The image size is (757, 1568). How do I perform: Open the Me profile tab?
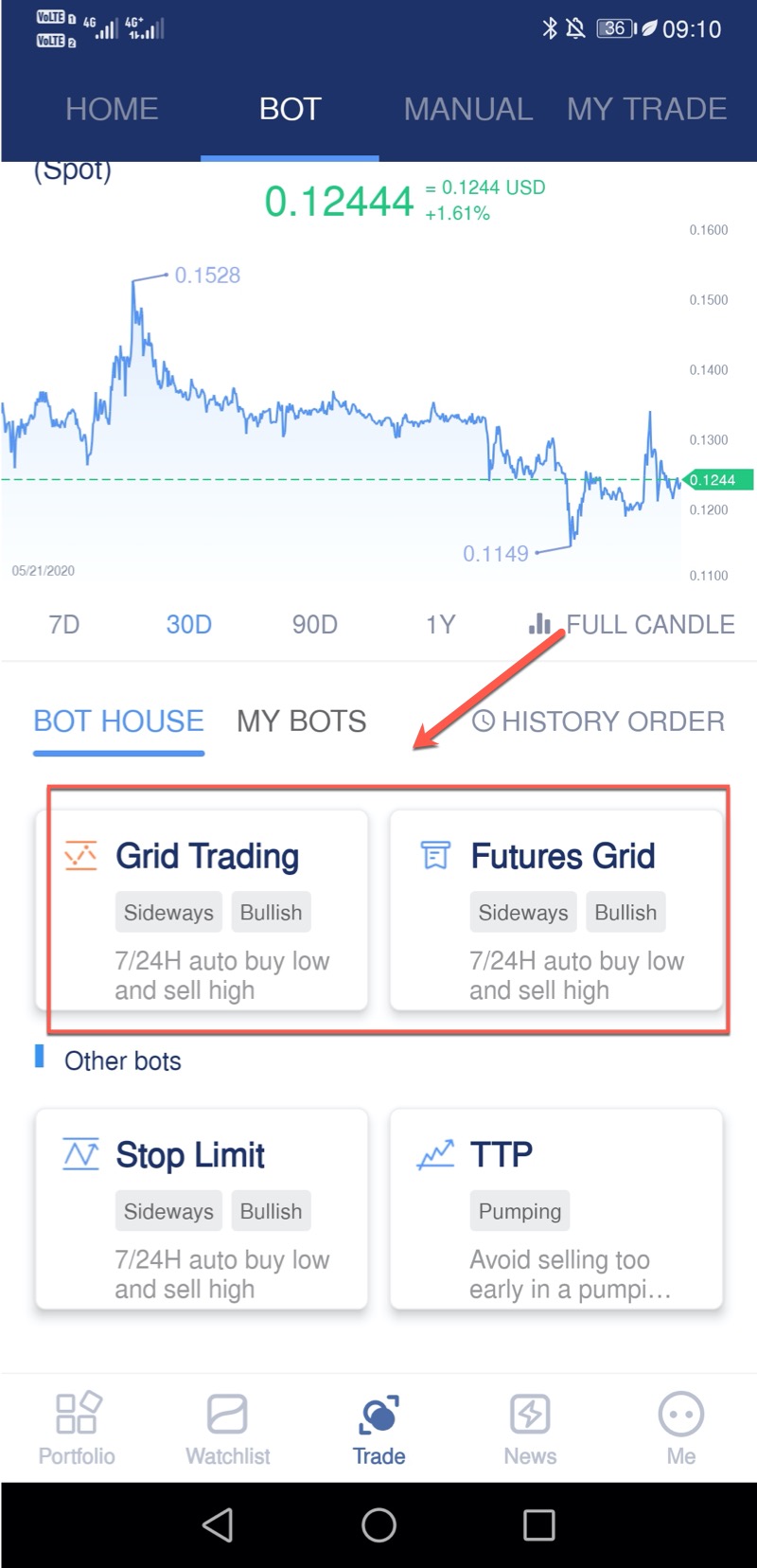[680, 1430]
